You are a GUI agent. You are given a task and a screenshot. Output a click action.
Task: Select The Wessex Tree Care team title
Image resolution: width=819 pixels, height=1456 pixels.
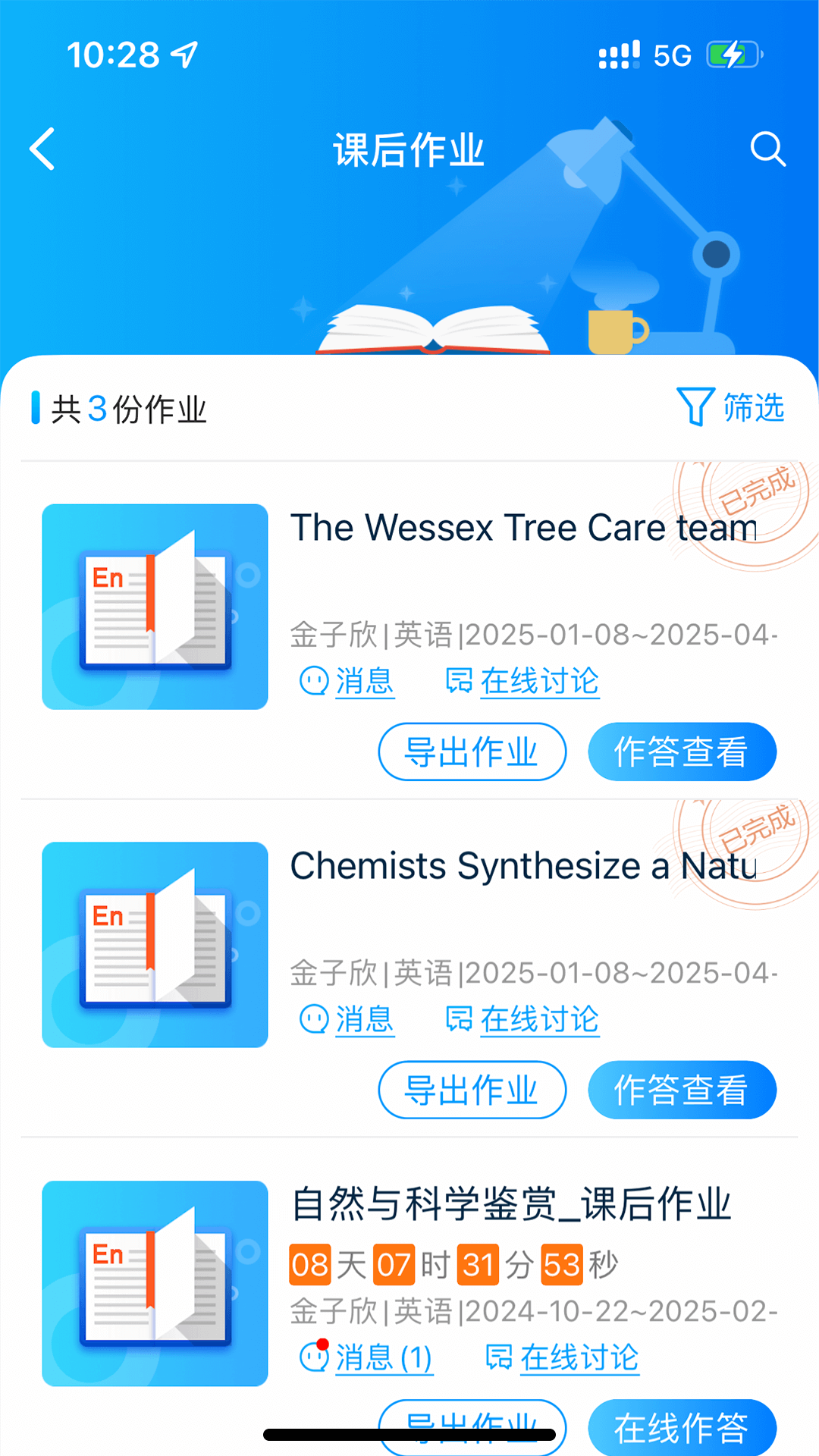click(x=524, y=527)
